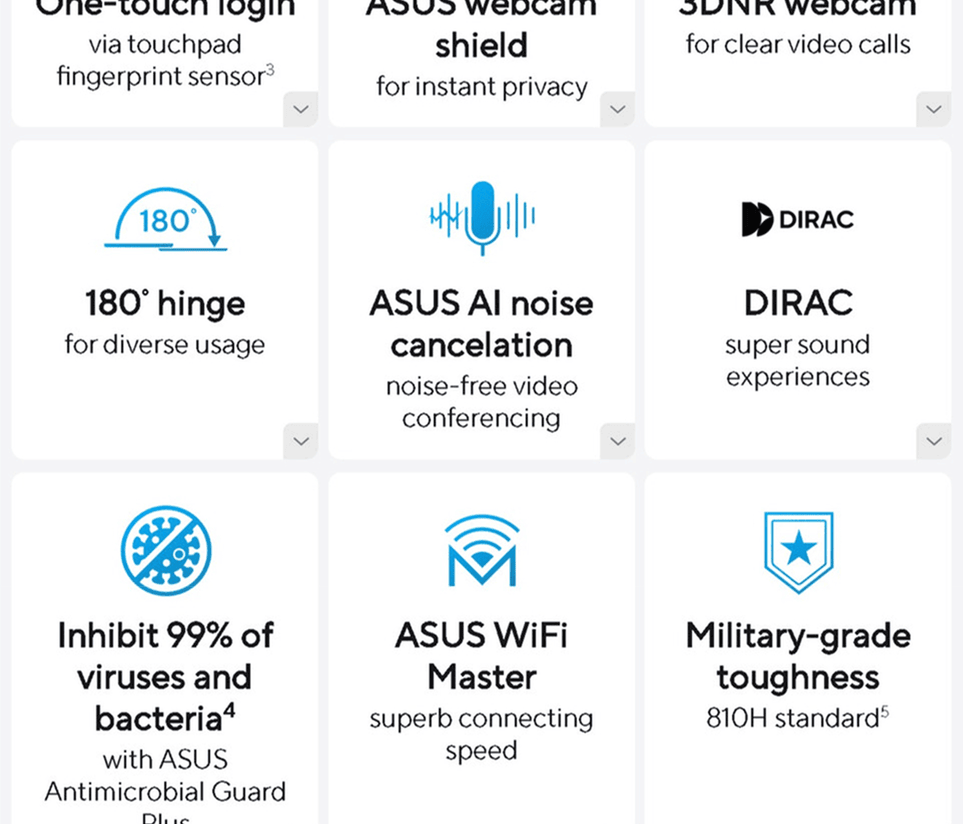Expand the 3DNR webcam card
963x824 pixels.
[933, 109]
